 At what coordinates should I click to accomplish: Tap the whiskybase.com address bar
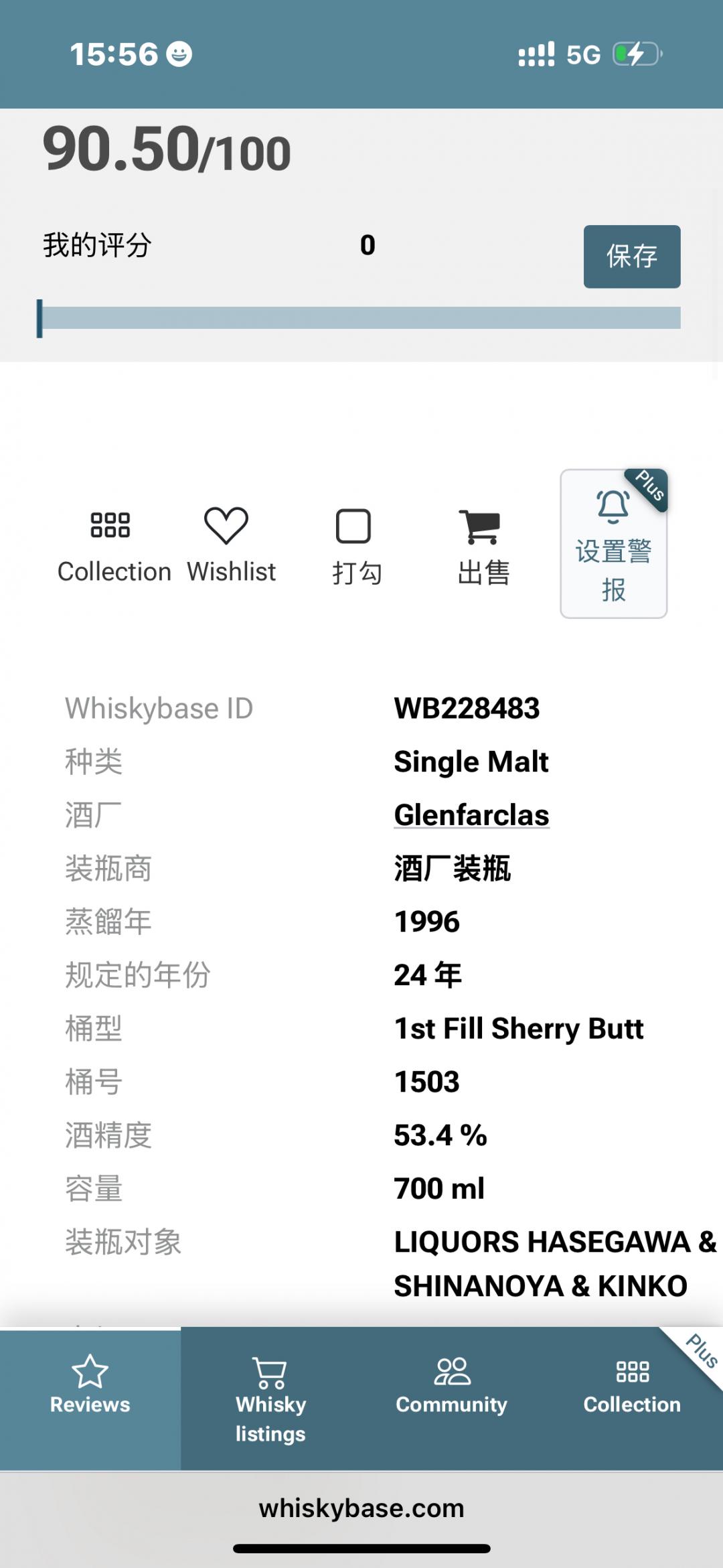pyautogui.click(x=361, y=1508)
